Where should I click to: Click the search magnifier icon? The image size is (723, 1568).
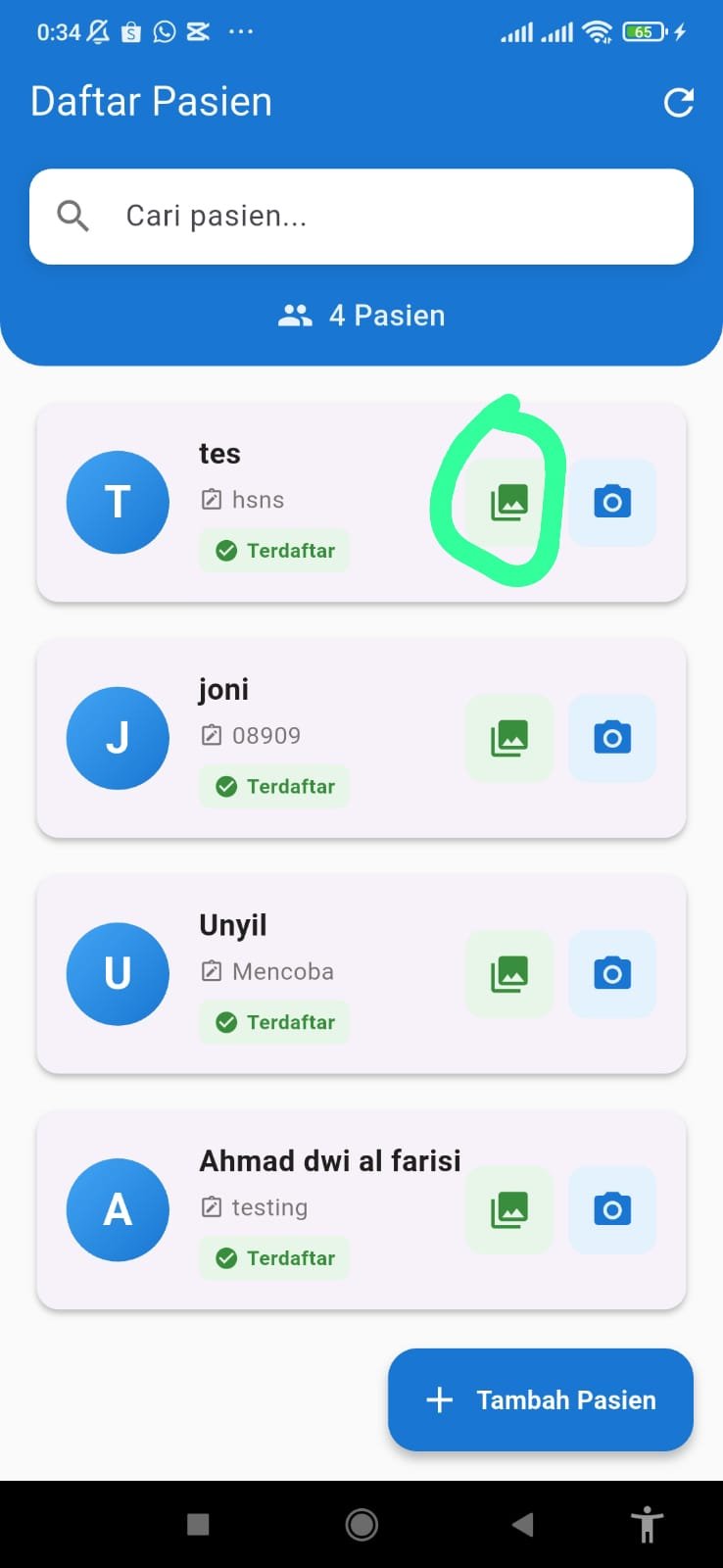pos(72,216)
